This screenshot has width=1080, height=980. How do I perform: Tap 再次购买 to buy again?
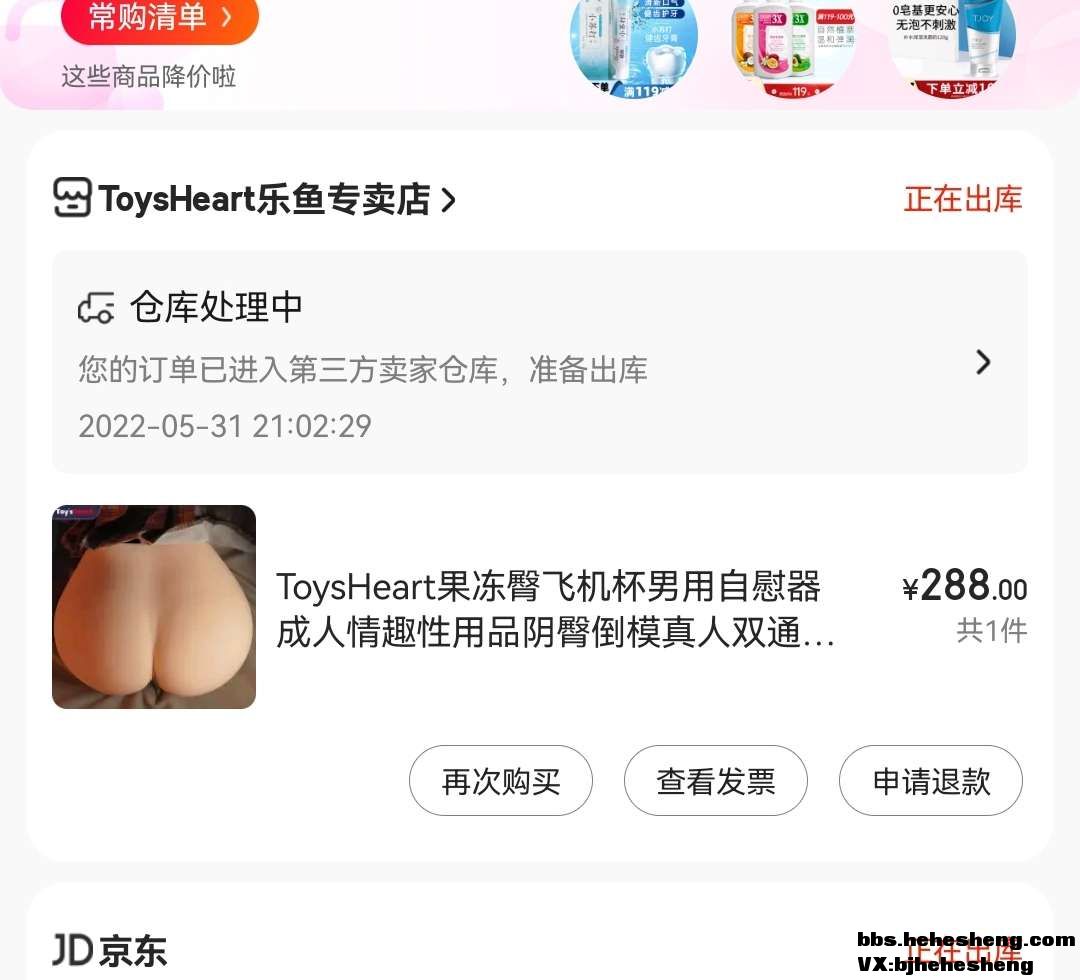pyautogui.click(x=500, y=781)
